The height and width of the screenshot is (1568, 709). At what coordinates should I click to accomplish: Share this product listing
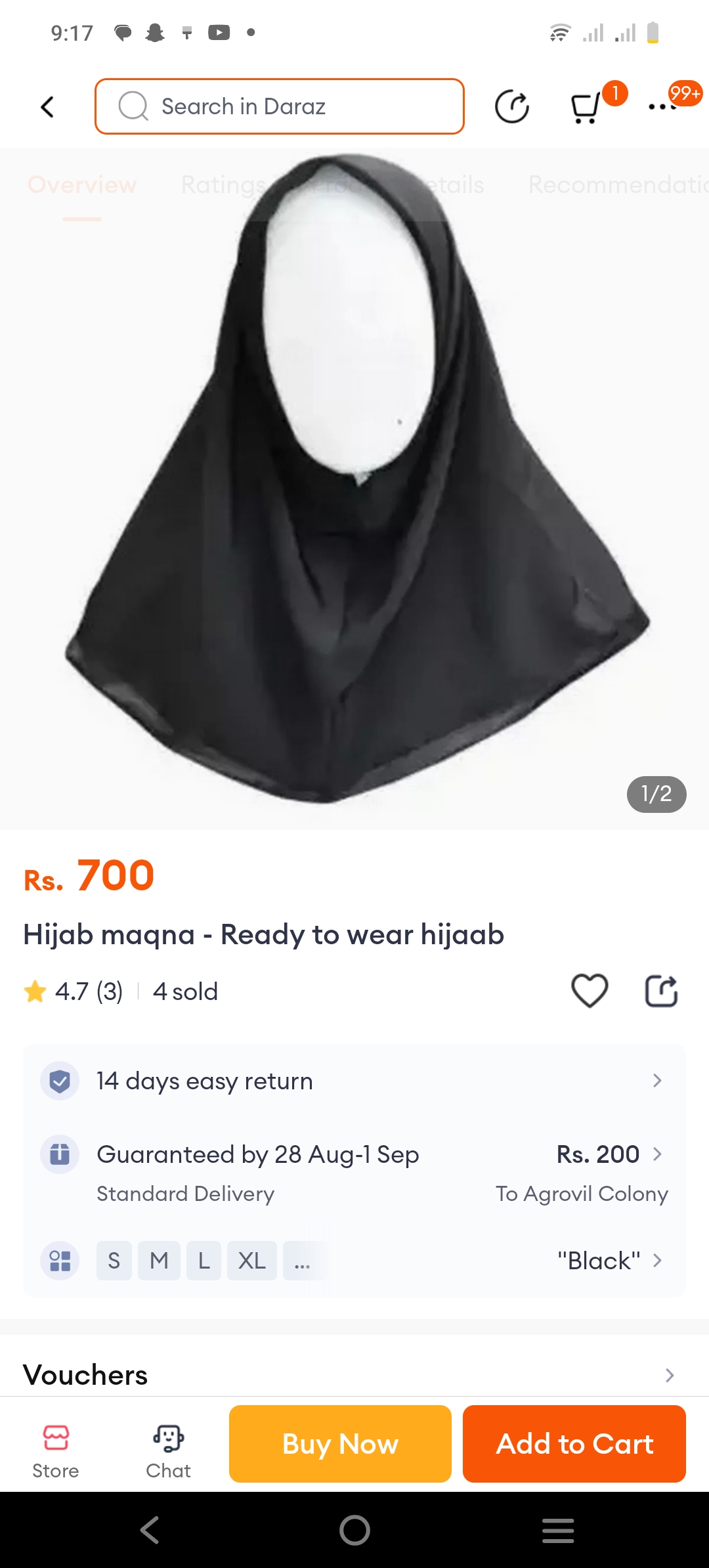pos(661,991)
